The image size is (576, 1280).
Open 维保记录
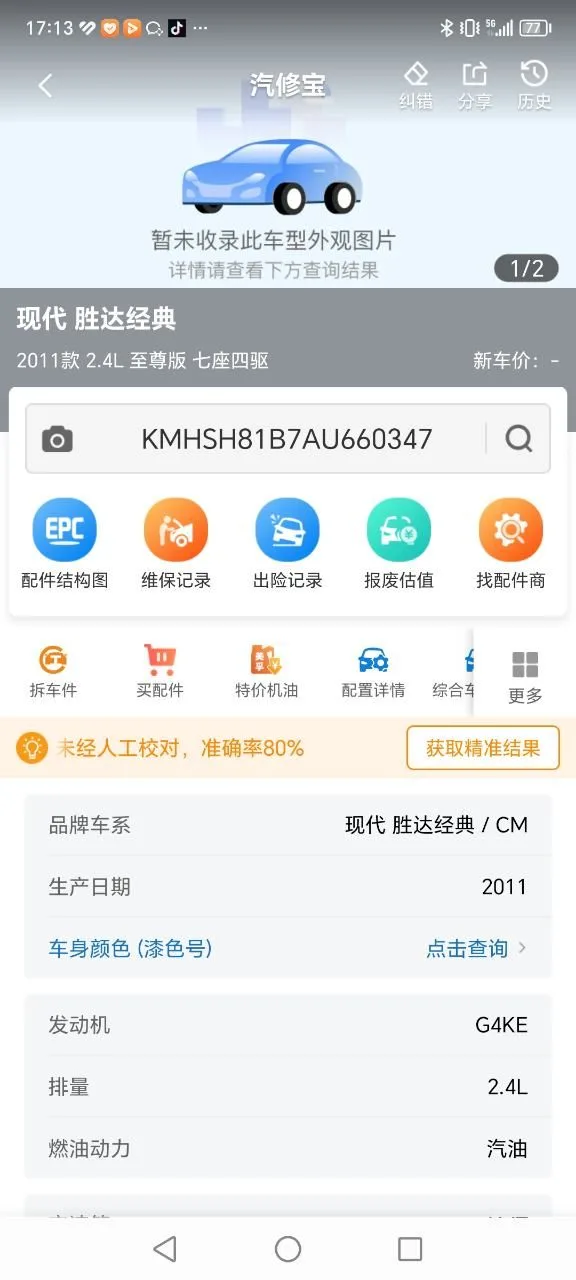coord(176,544)
